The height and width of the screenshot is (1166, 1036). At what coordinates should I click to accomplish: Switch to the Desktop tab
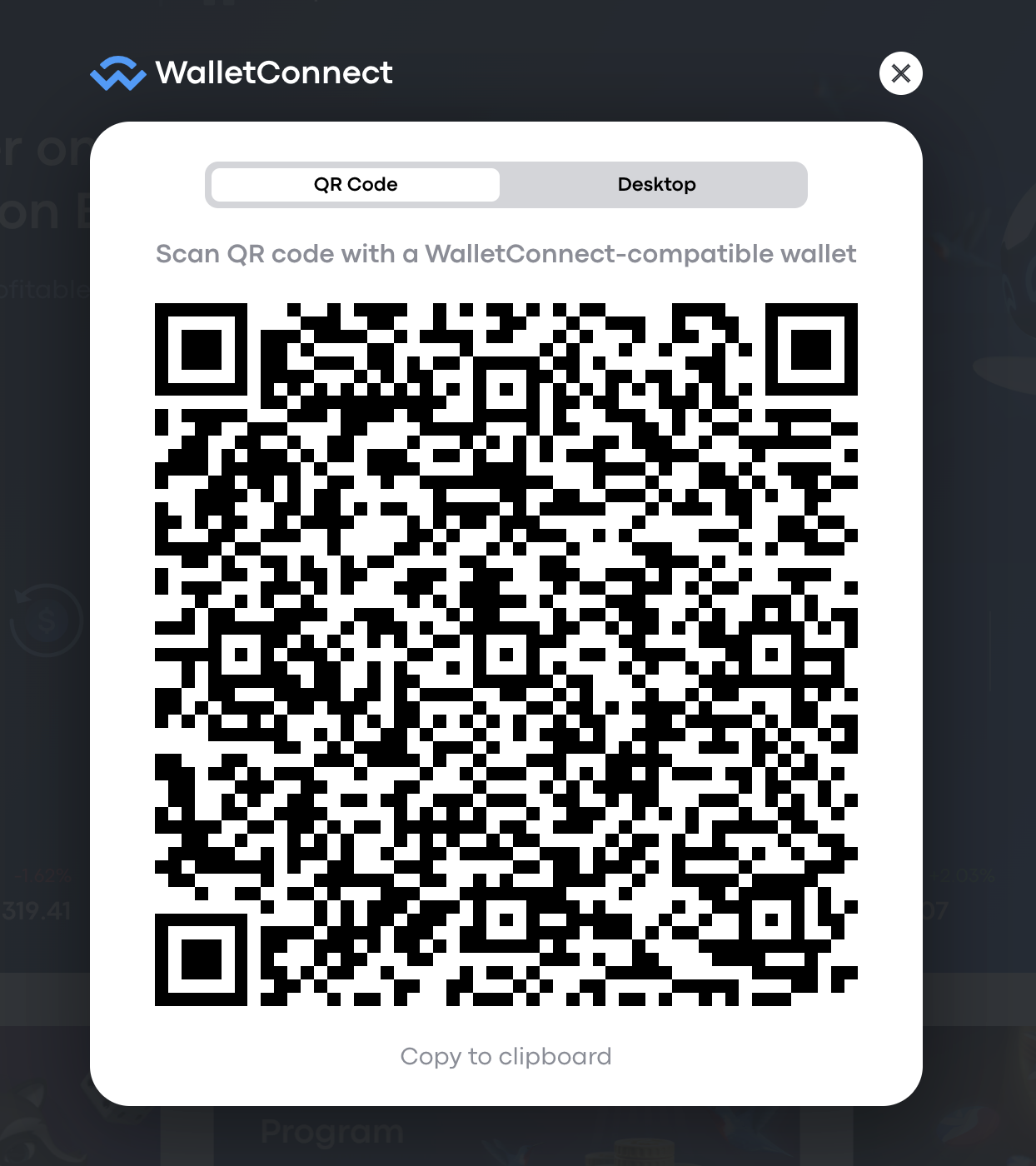tap(656, 185)
